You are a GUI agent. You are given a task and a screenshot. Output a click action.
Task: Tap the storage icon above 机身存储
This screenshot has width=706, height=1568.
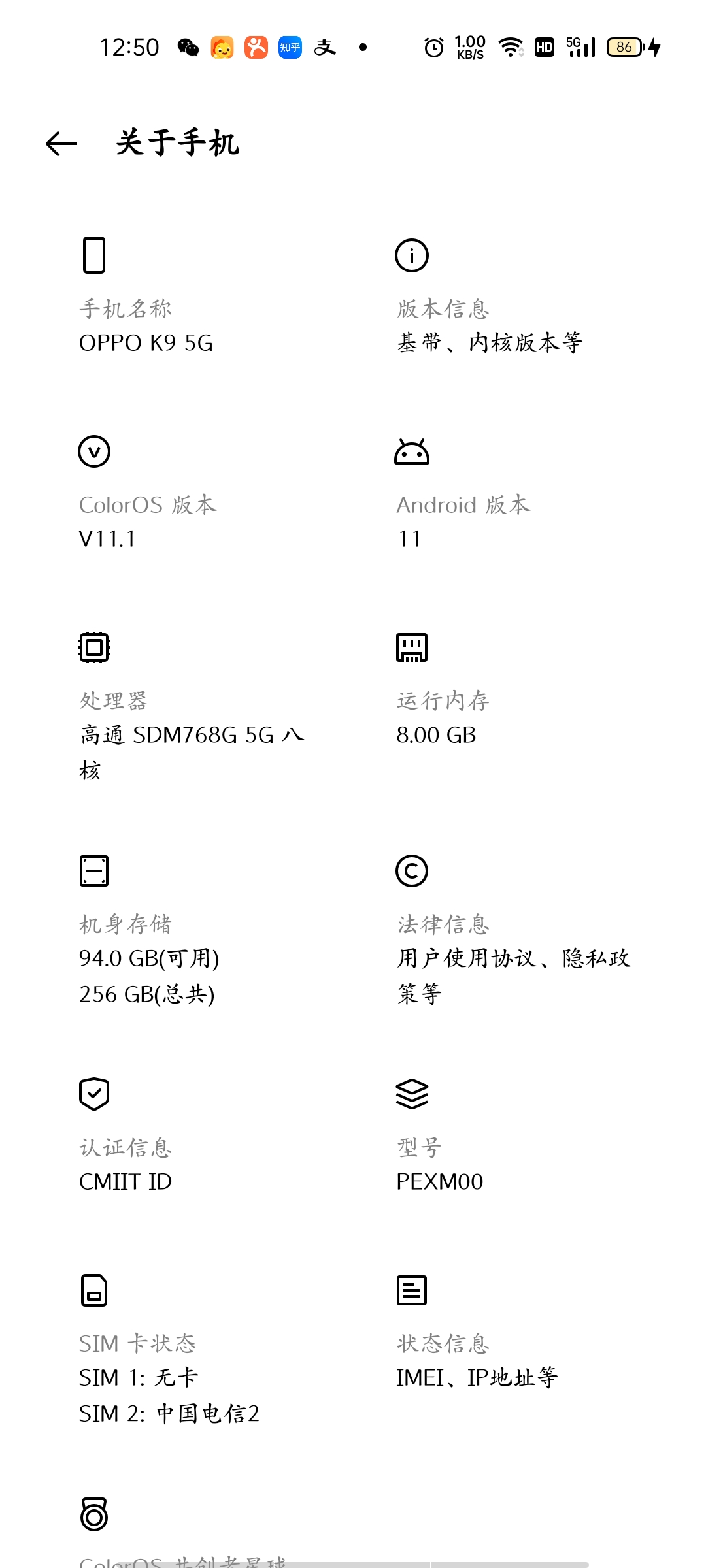pyautogui.click(x=94, y=870)
